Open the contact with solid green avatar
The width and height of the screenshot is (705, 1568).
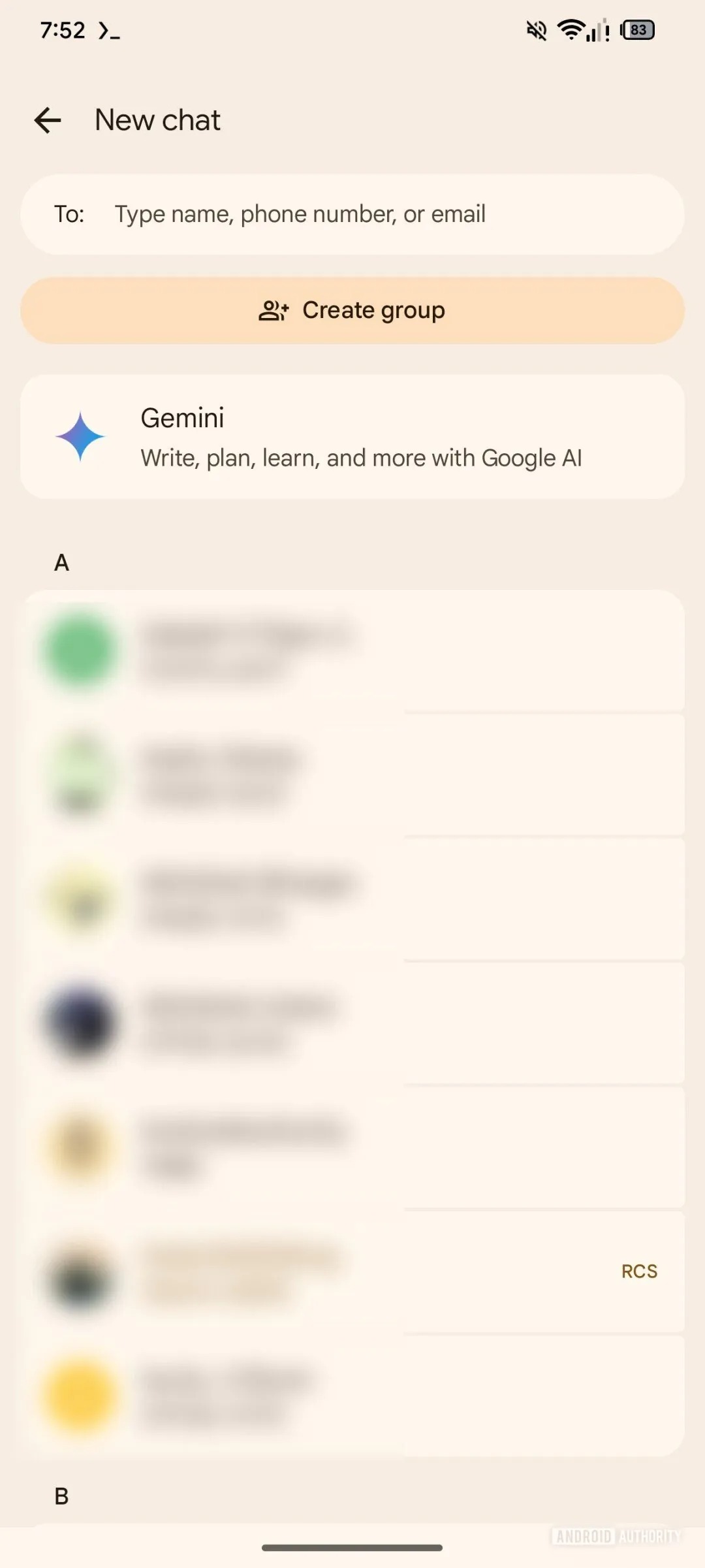352,650
